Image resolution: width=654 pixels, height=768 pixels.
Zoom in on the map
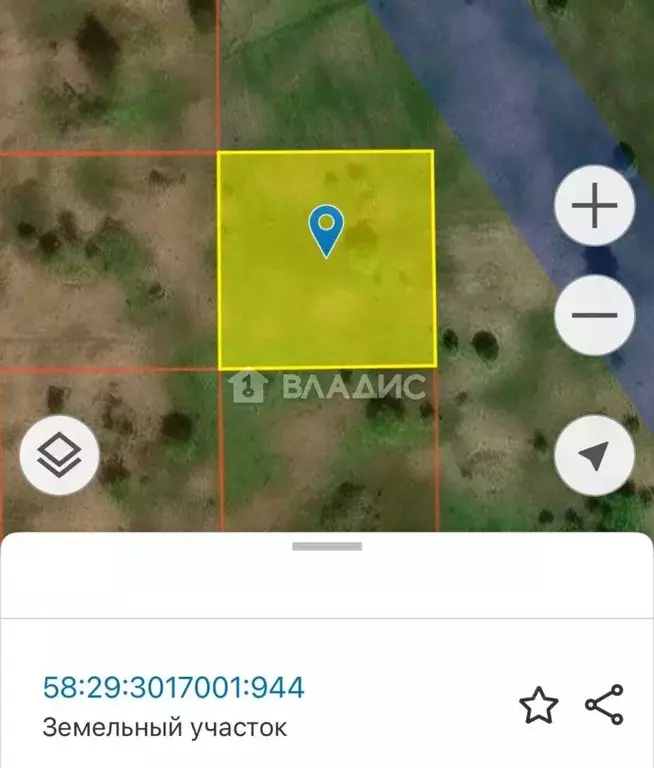point(595,208)
